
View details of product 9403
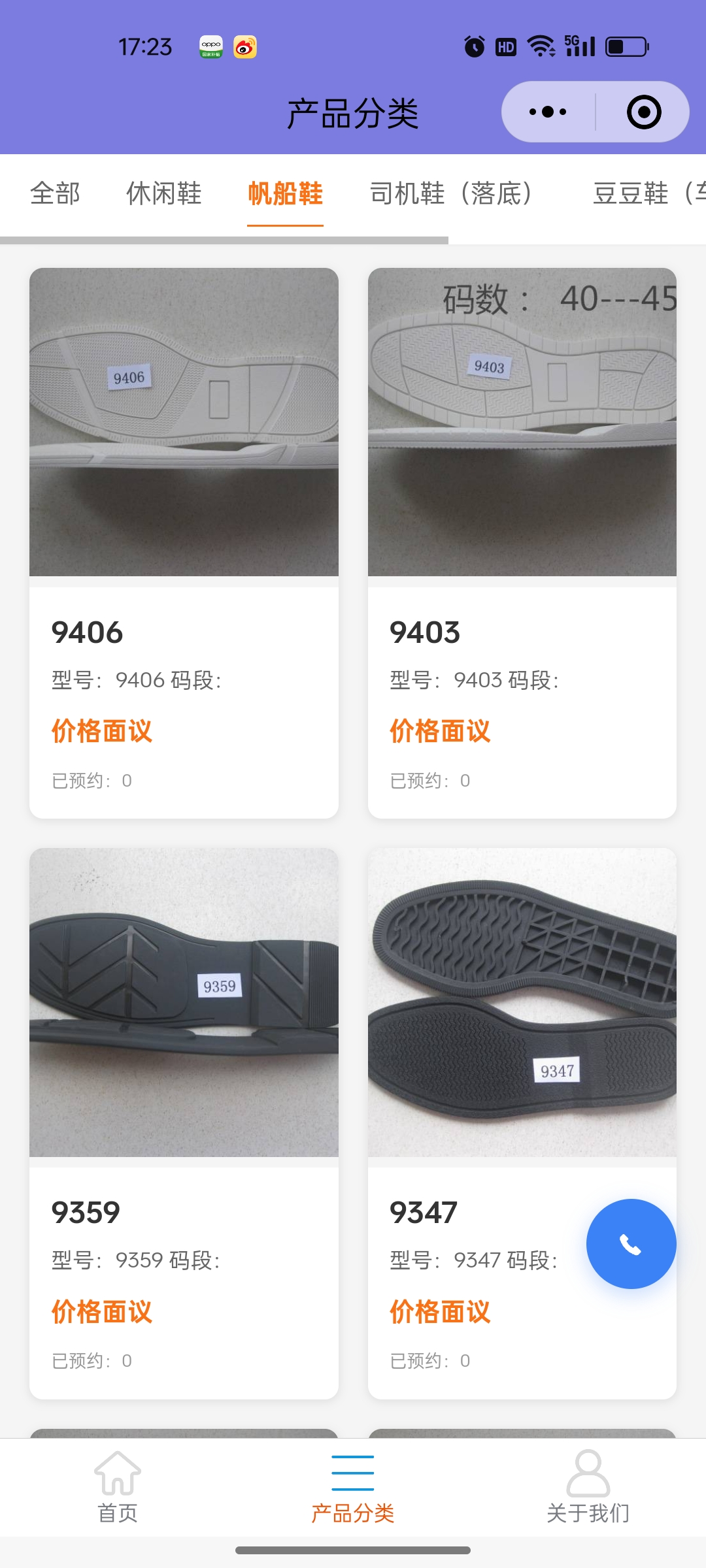[x=522, y=542]
